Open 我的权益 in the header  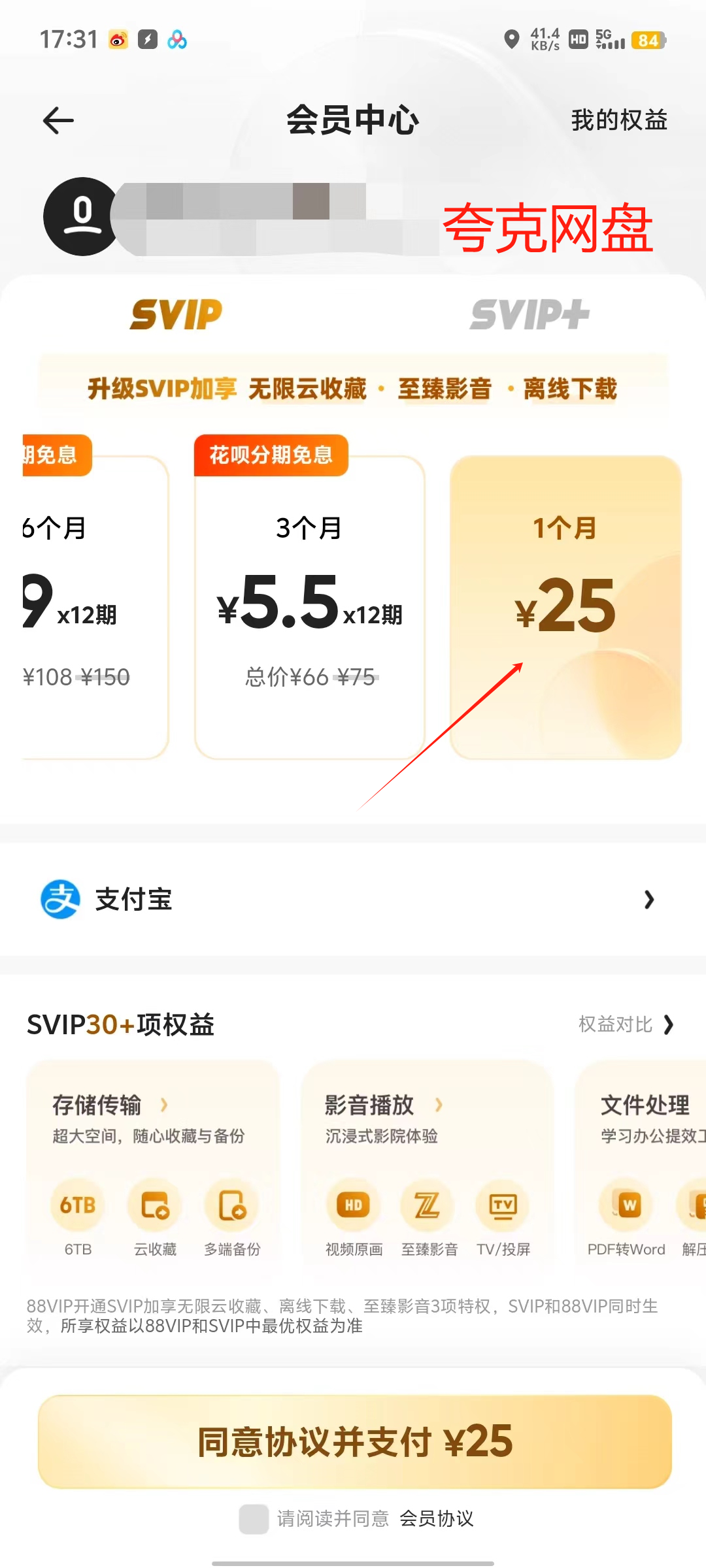click(x=619, y=120)
